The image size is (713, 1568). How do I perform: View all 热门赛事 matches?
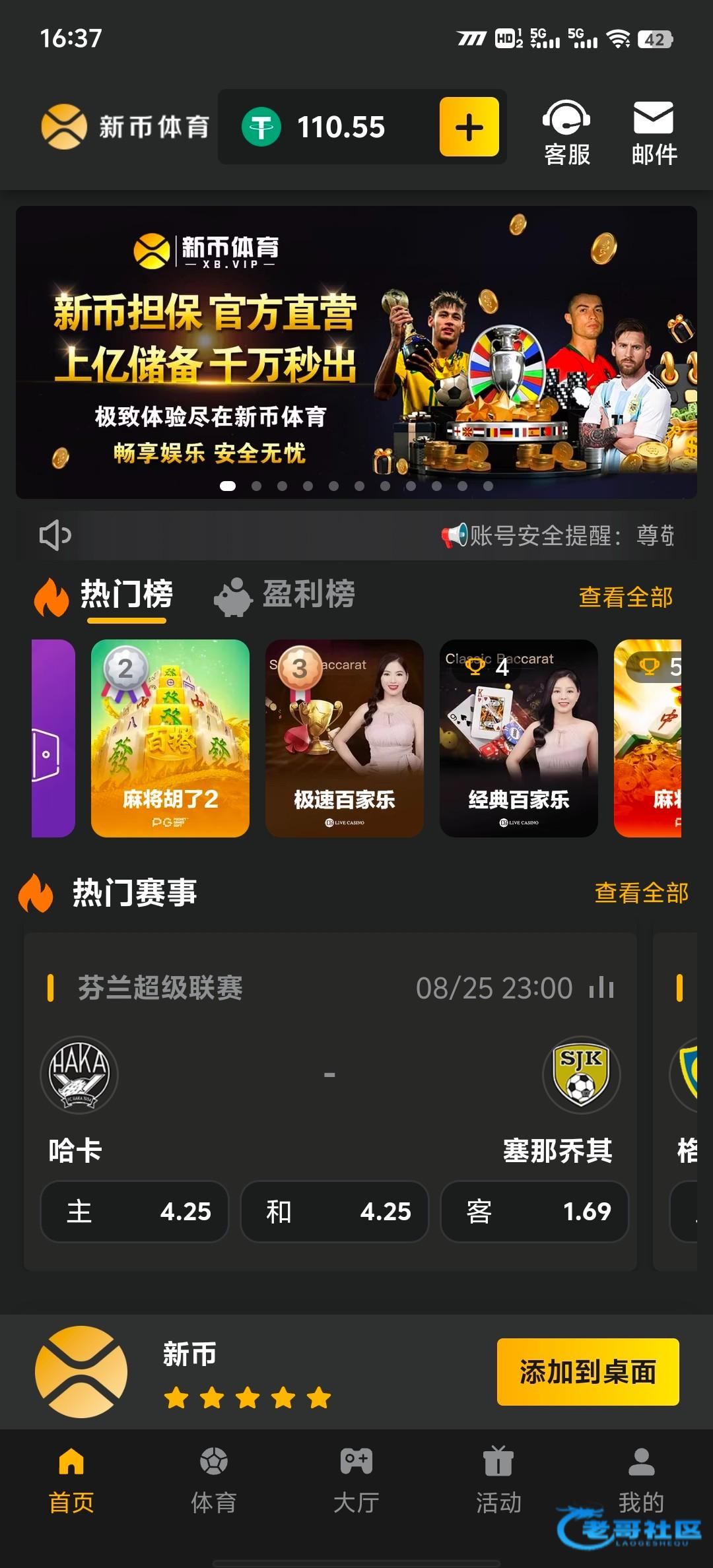tap(641, 893)
